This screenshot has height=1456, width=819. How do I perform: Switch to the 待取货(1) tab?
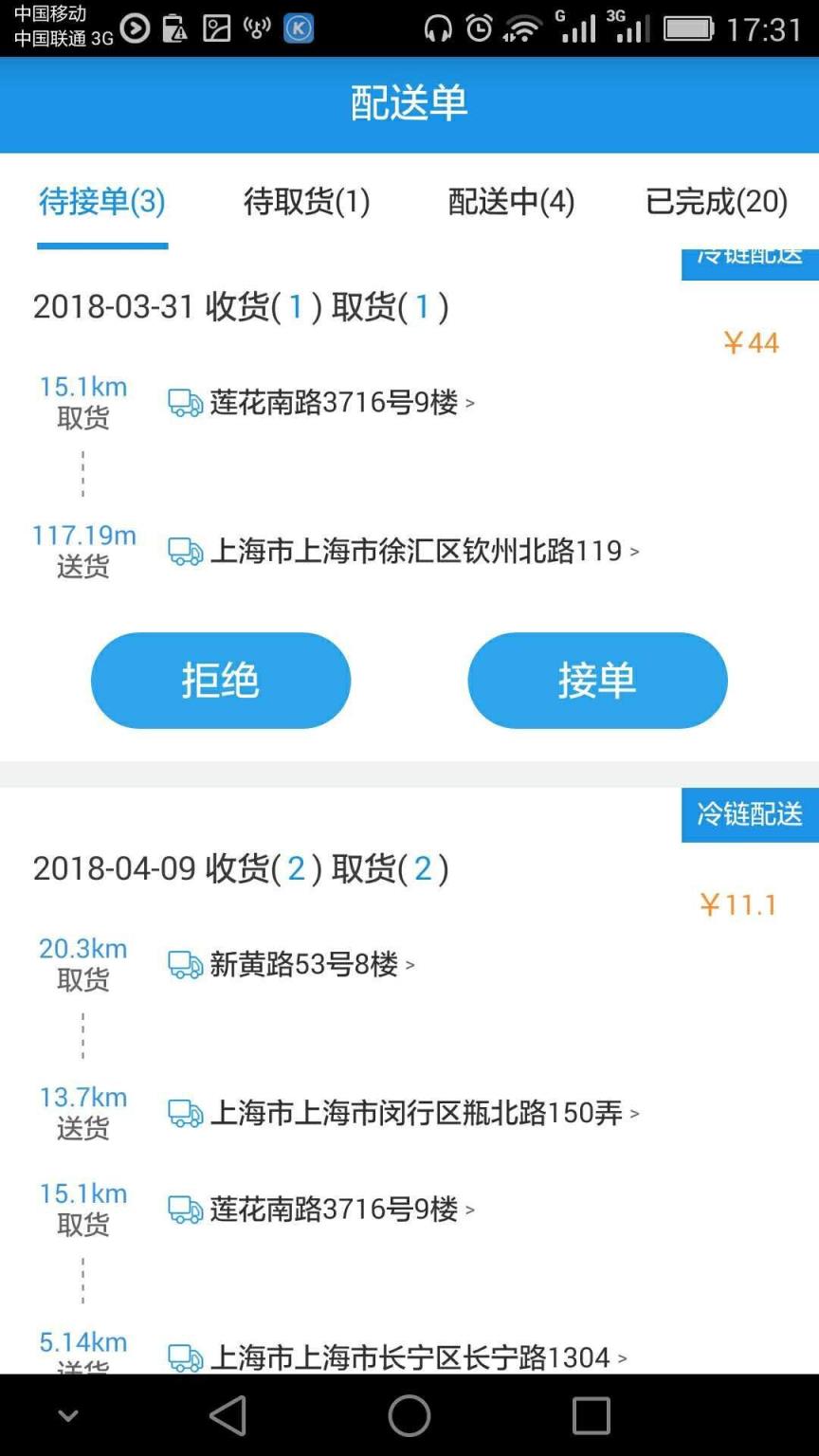[x=307, y=203]
